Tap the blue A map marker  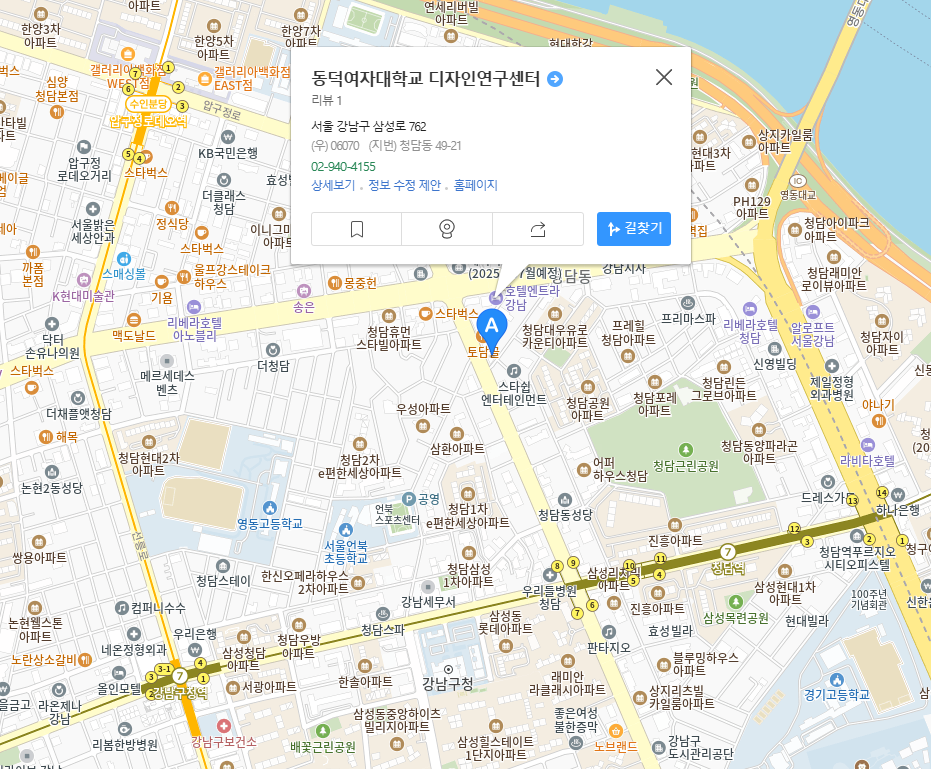tap(490, 328)
